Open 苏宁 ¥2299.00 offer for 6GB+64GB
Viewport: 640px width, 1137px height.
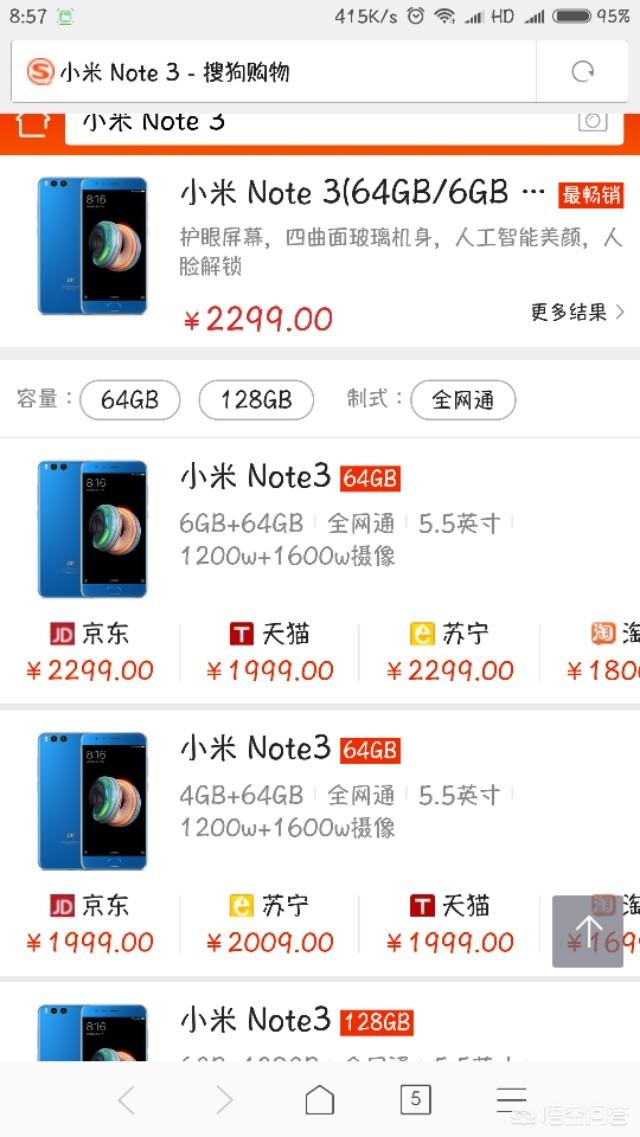pyautogui.click(x=450, y=652)
